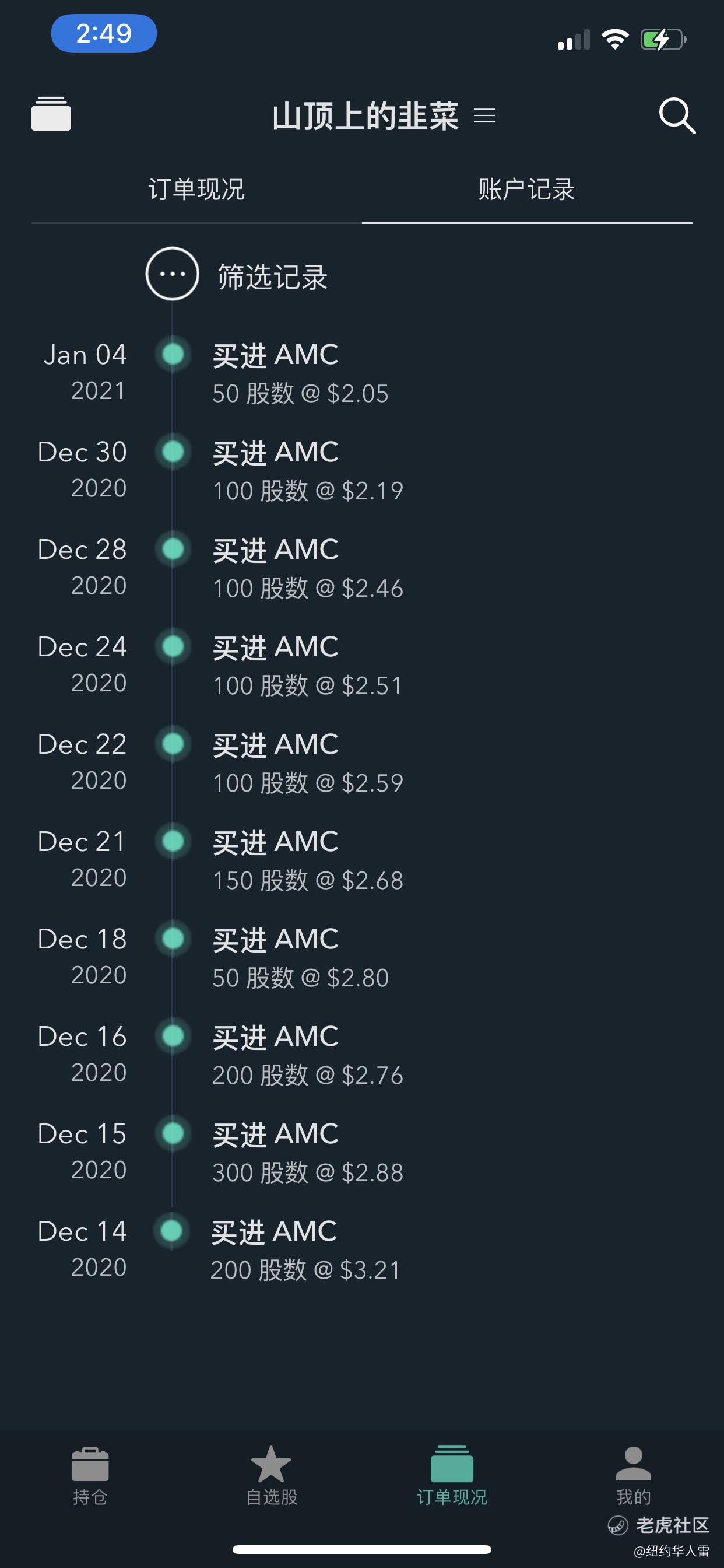724x1568 pixels.
Task: Switch to the 自选股 watchlist tab
Action: [x=271, y=1476]
